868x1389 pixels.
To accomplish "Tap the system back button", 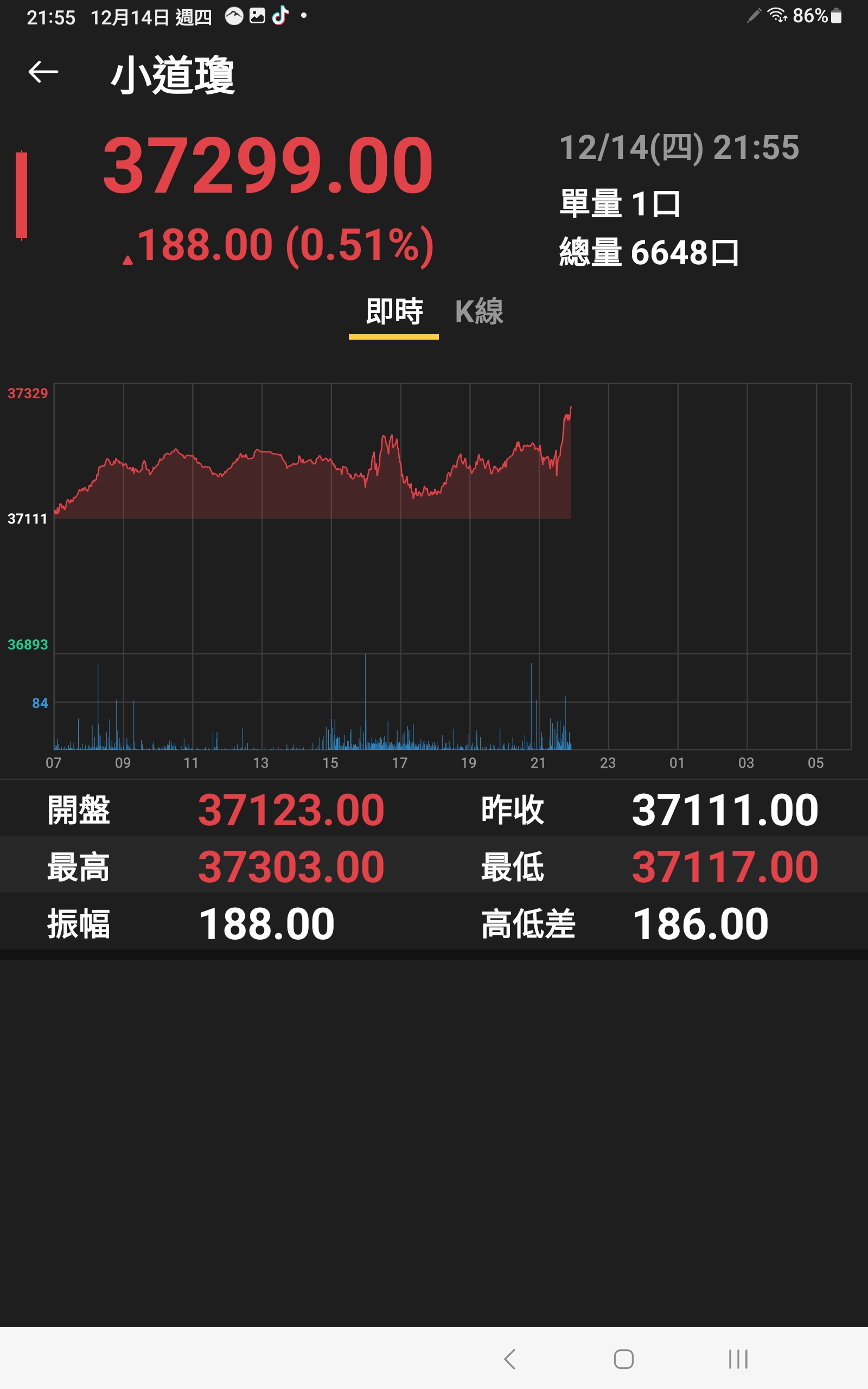I will 510,1359.
